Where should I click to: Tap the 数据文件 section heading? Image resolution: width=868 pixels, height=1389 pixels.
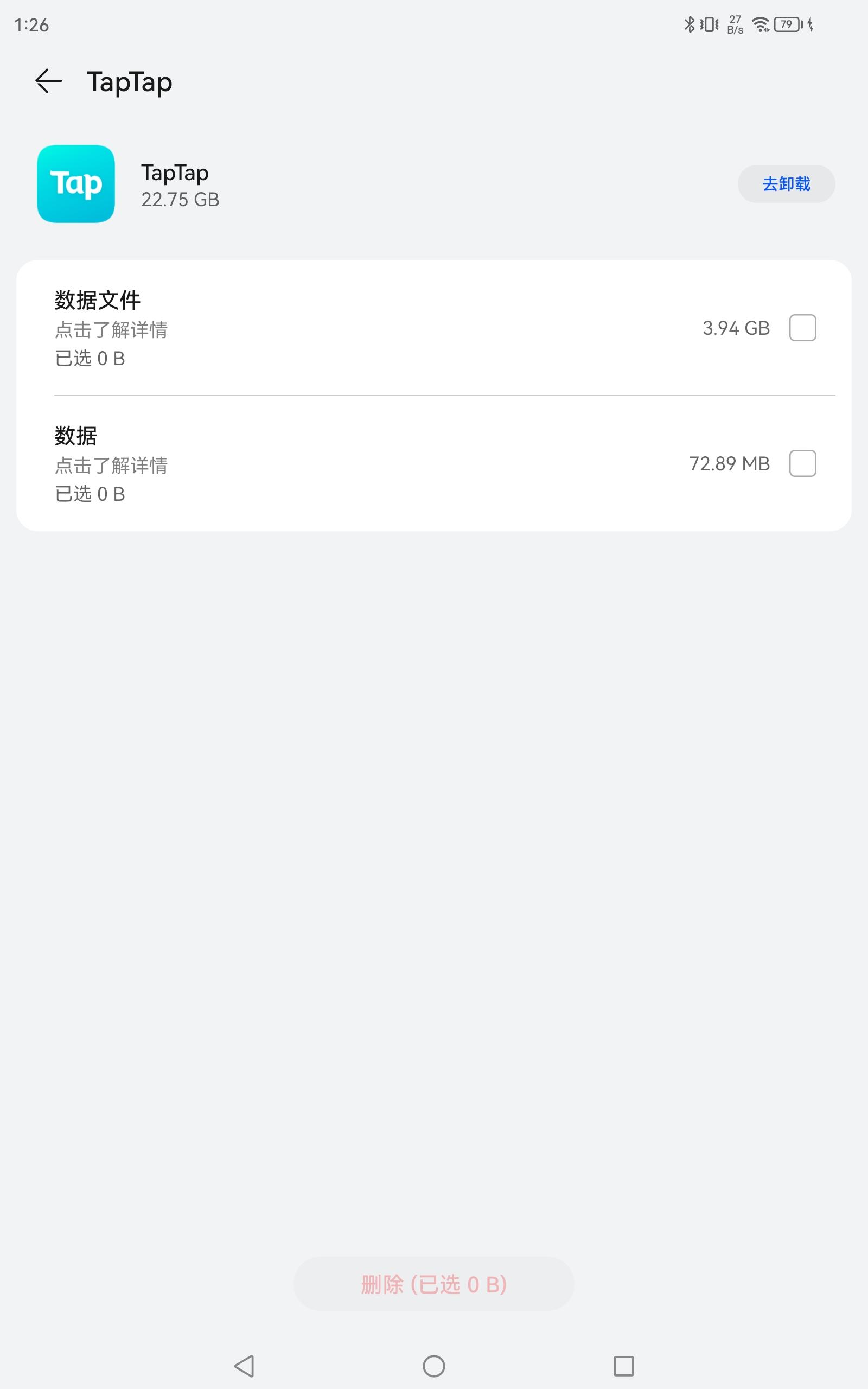tap(98, 299)
